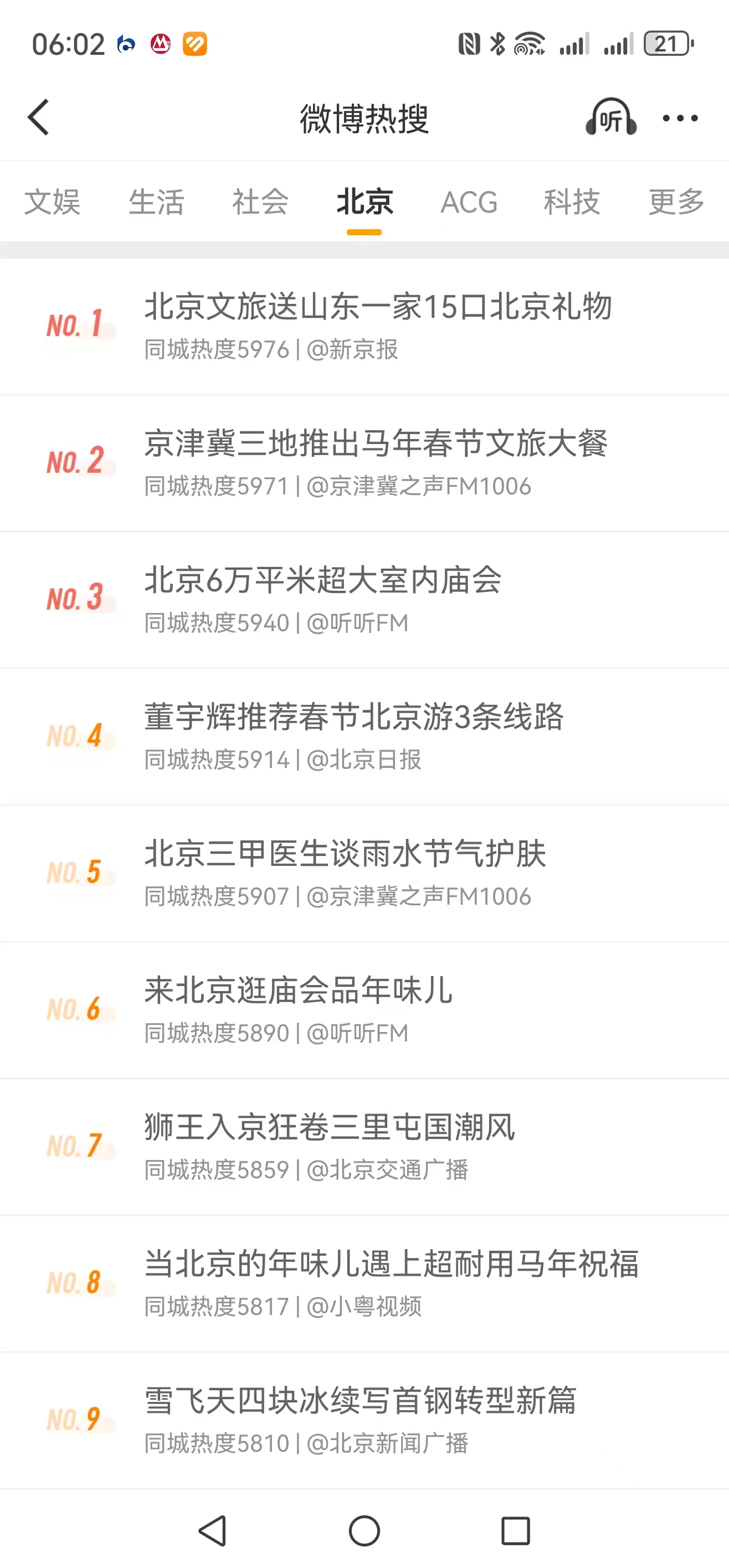Image resolution: width=729 pixels, height=1568 pixels.
Task: Switch to the 文娱 tab
Action: [53, 202]
